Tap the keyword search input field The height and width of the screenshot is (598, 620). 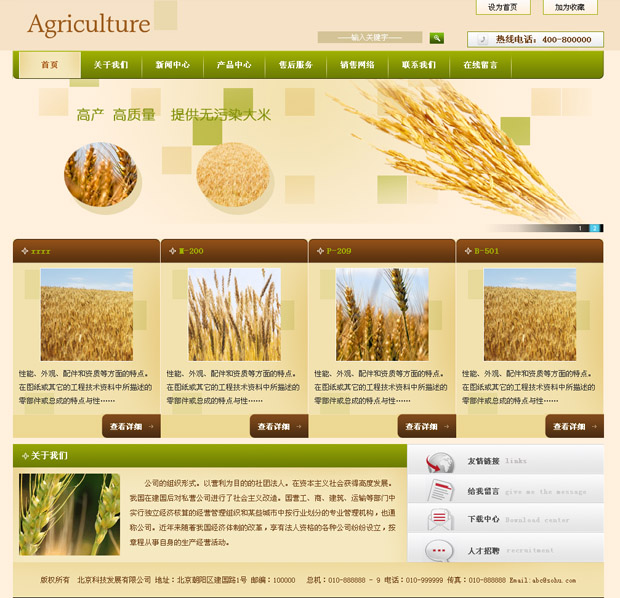coord(371,38)
